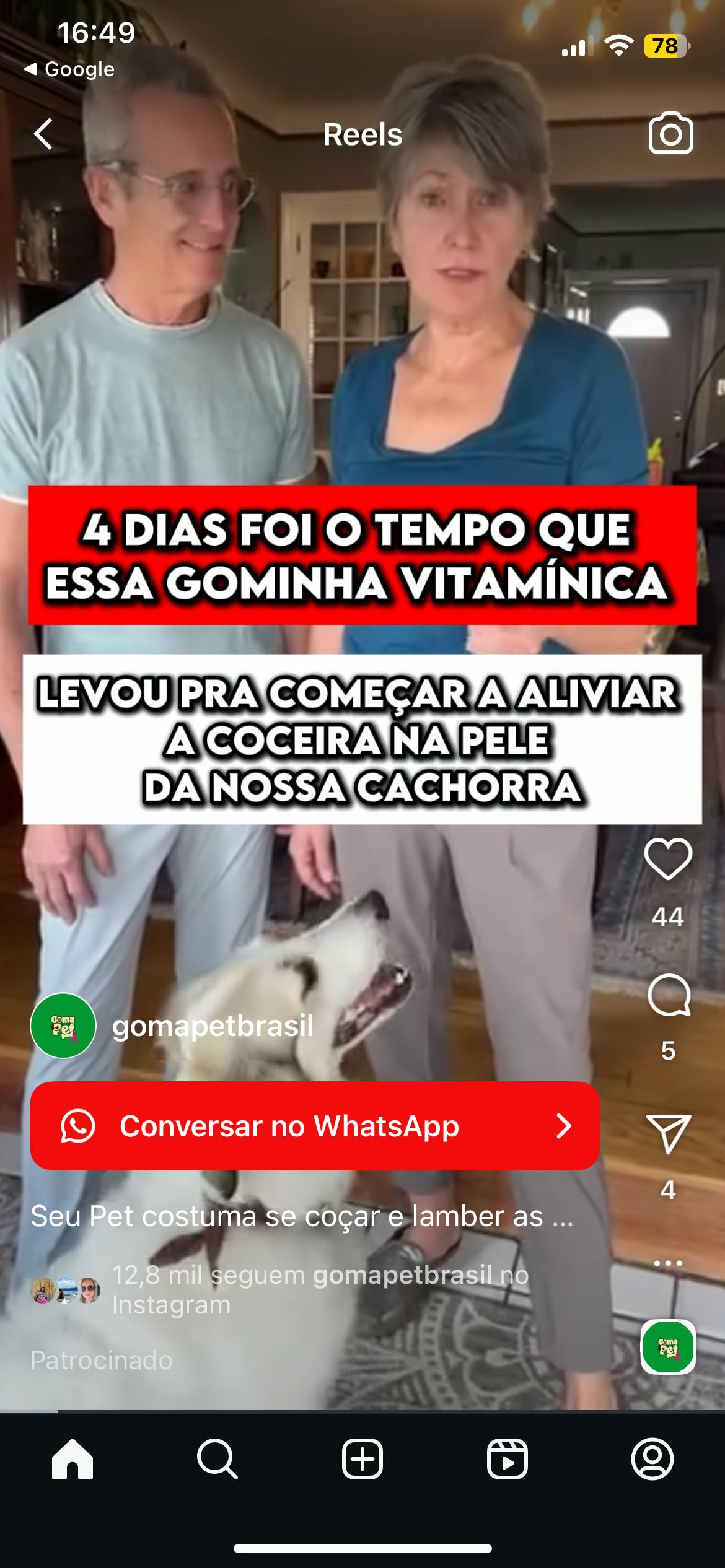Image resolution: width=725 pixels, height=1568 pixels.
Task: Switch to the Reels tab
Action: [507, 1459]
